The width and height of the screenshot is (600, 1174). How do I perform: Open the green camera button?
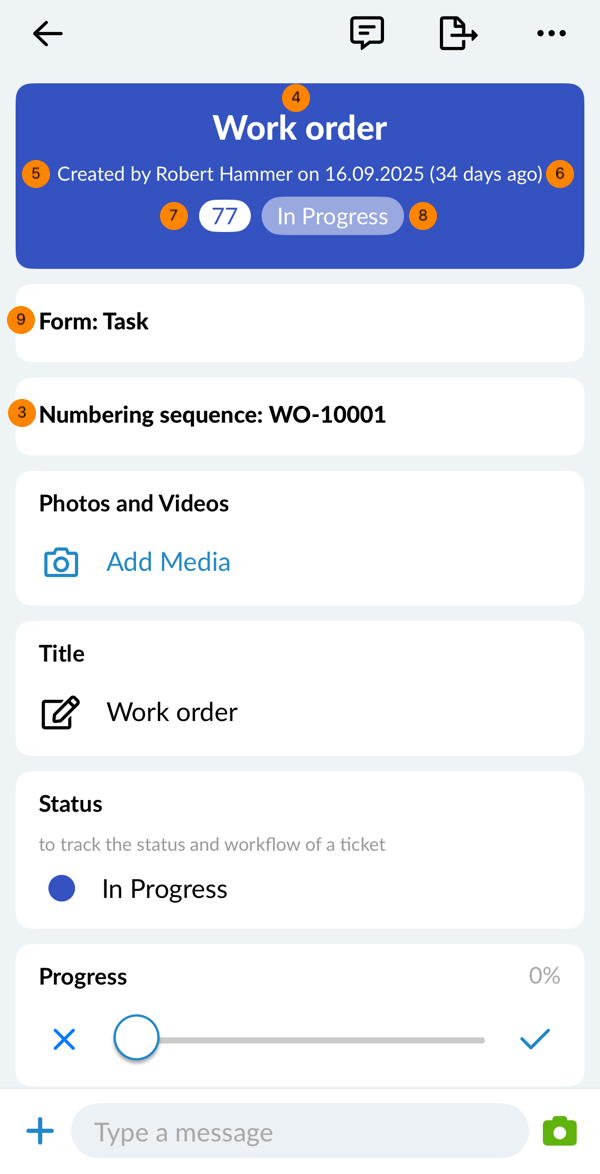560,1132
